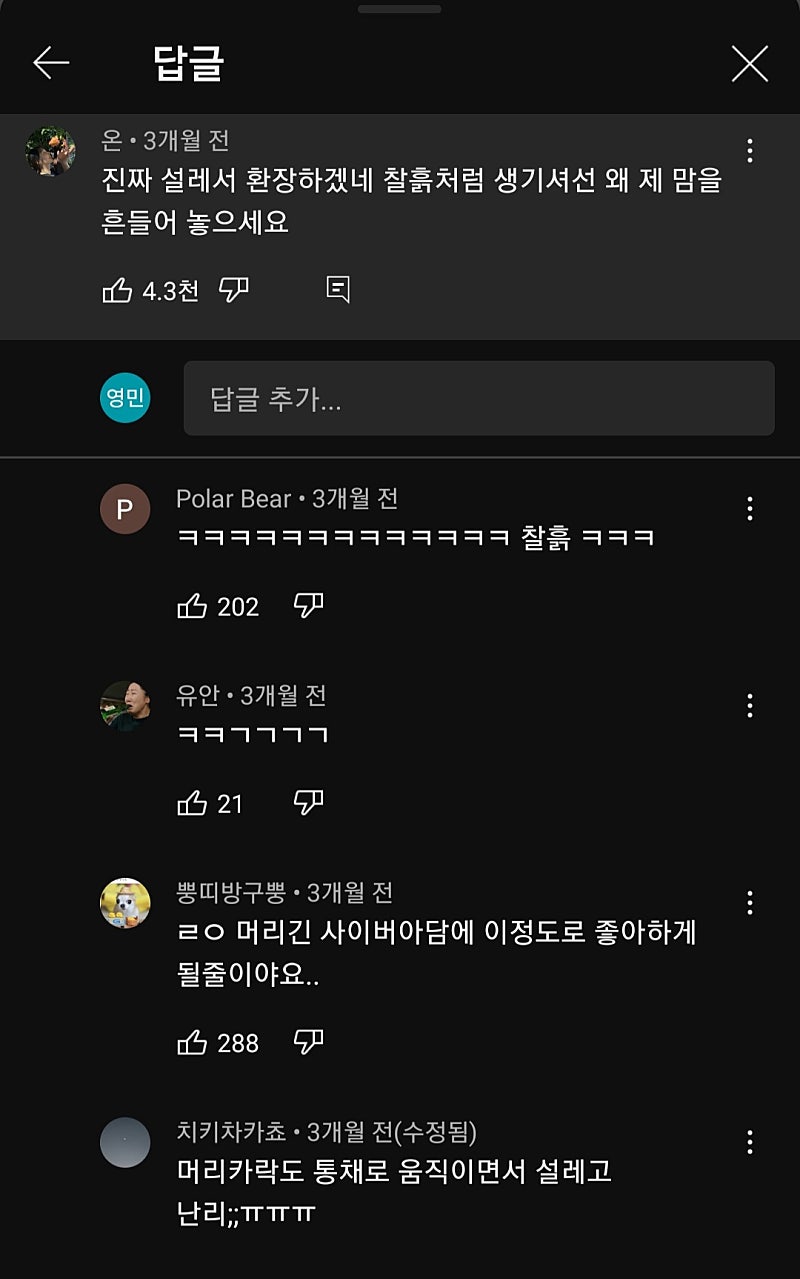Image resolution: width=800 pixels, height=1279 pixels.
Task: View 온's profile picture
Action: 50,151
